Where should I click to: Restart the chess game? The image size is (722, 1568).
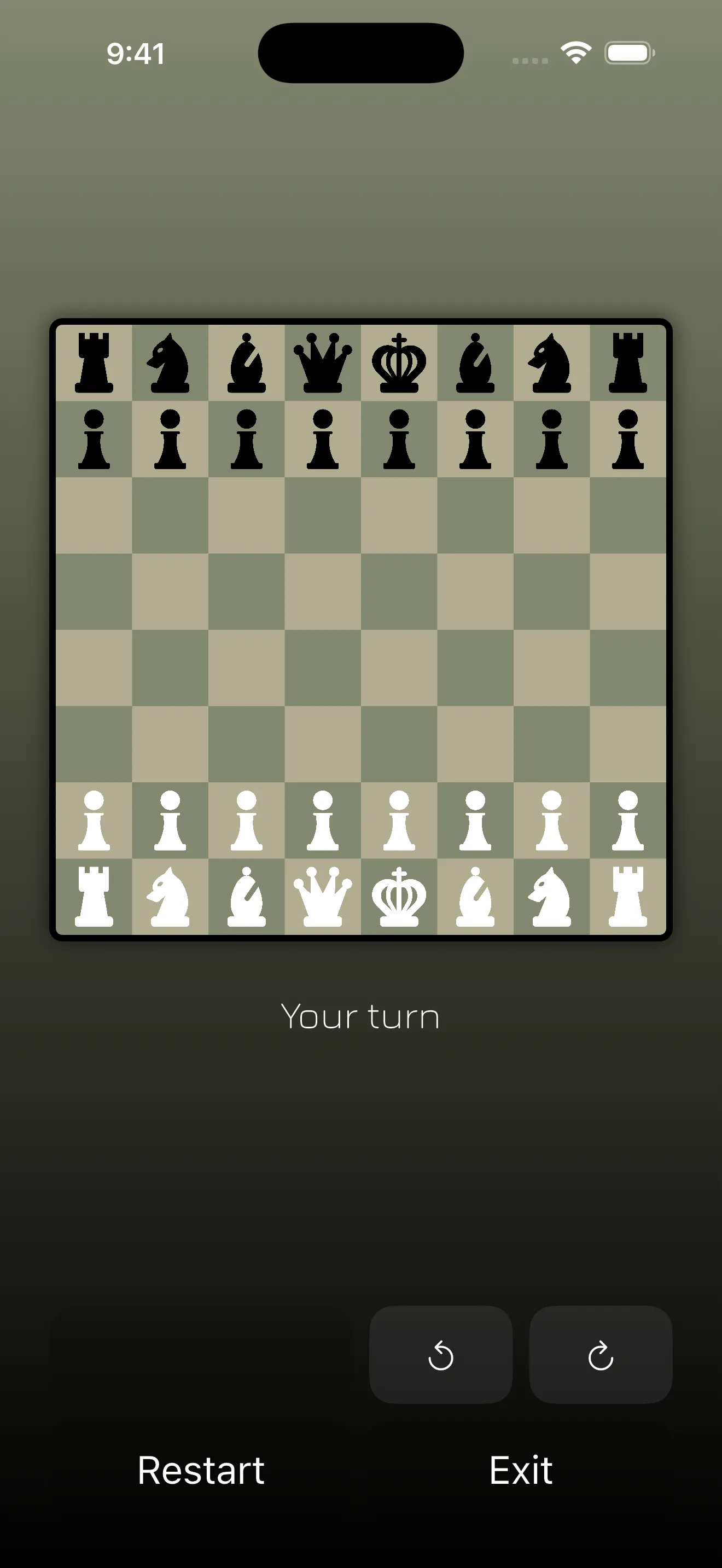point(201,1470)
